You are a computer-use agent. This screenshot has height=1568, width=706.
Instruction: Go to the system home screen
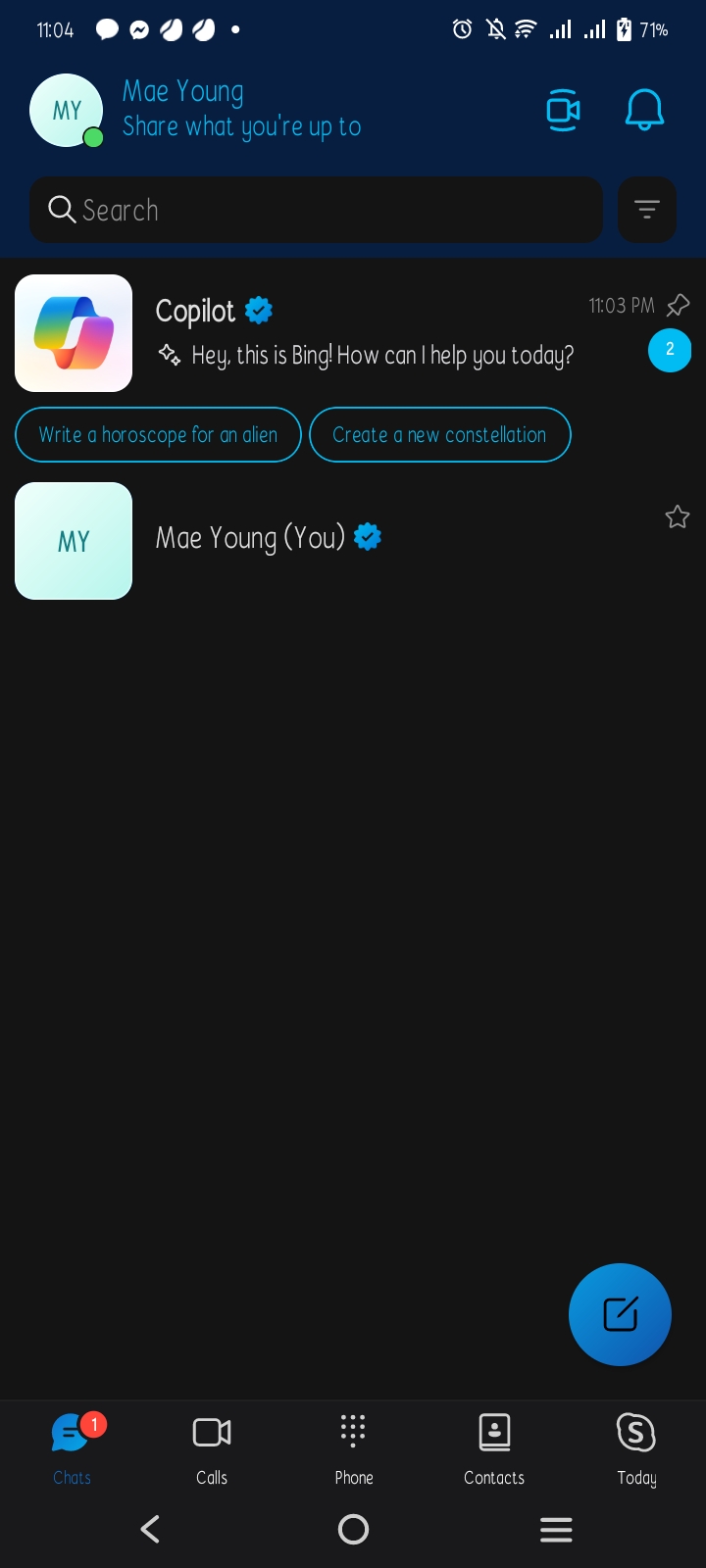click(x=353, y=1529)
